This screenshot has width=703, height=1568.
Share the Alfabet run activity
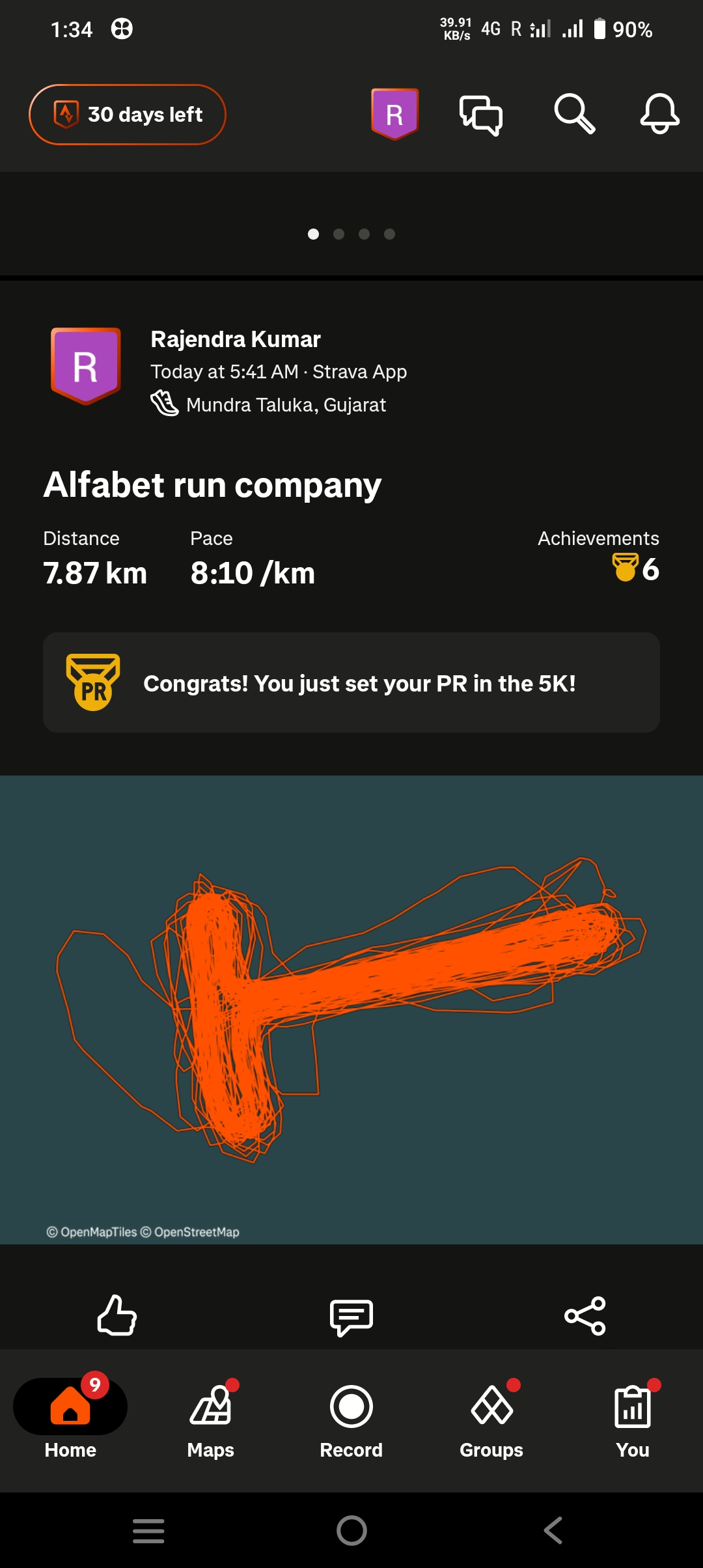click(x=585, y=1316)
